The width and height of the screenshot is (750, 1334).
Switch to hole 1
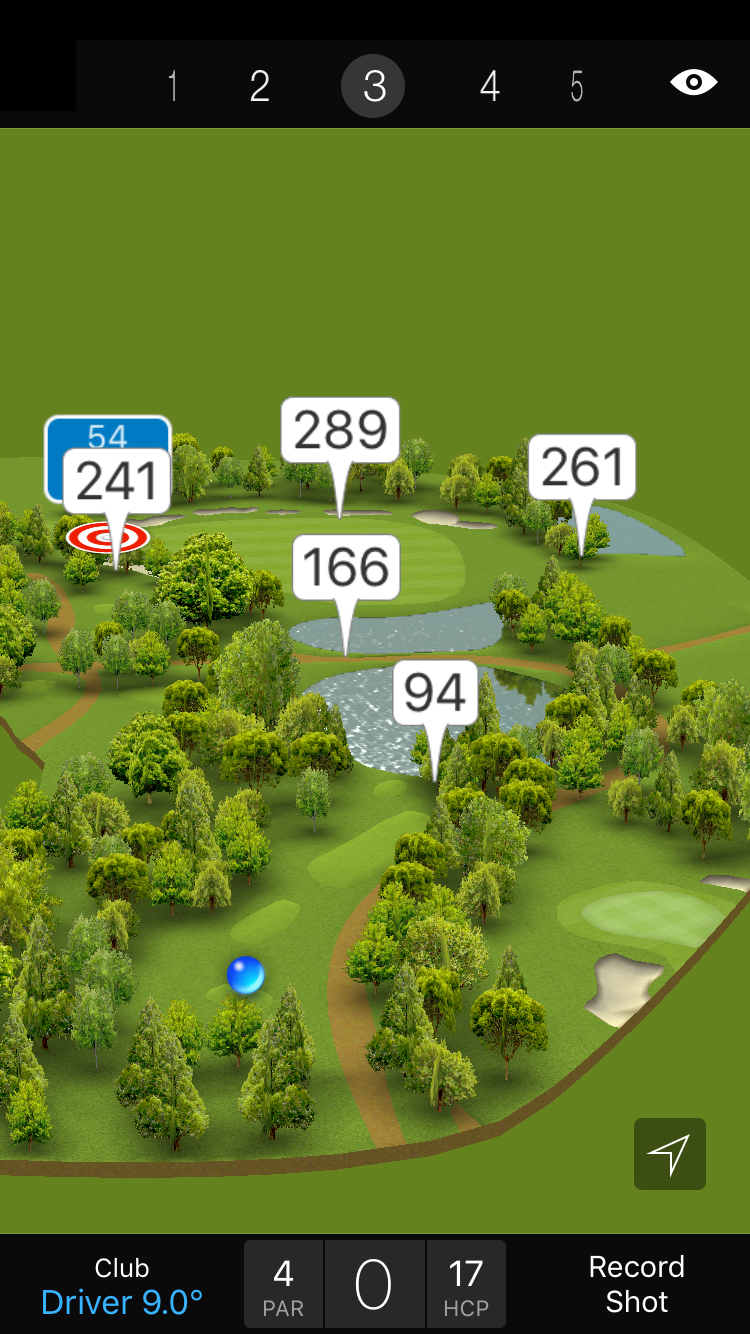173,87
